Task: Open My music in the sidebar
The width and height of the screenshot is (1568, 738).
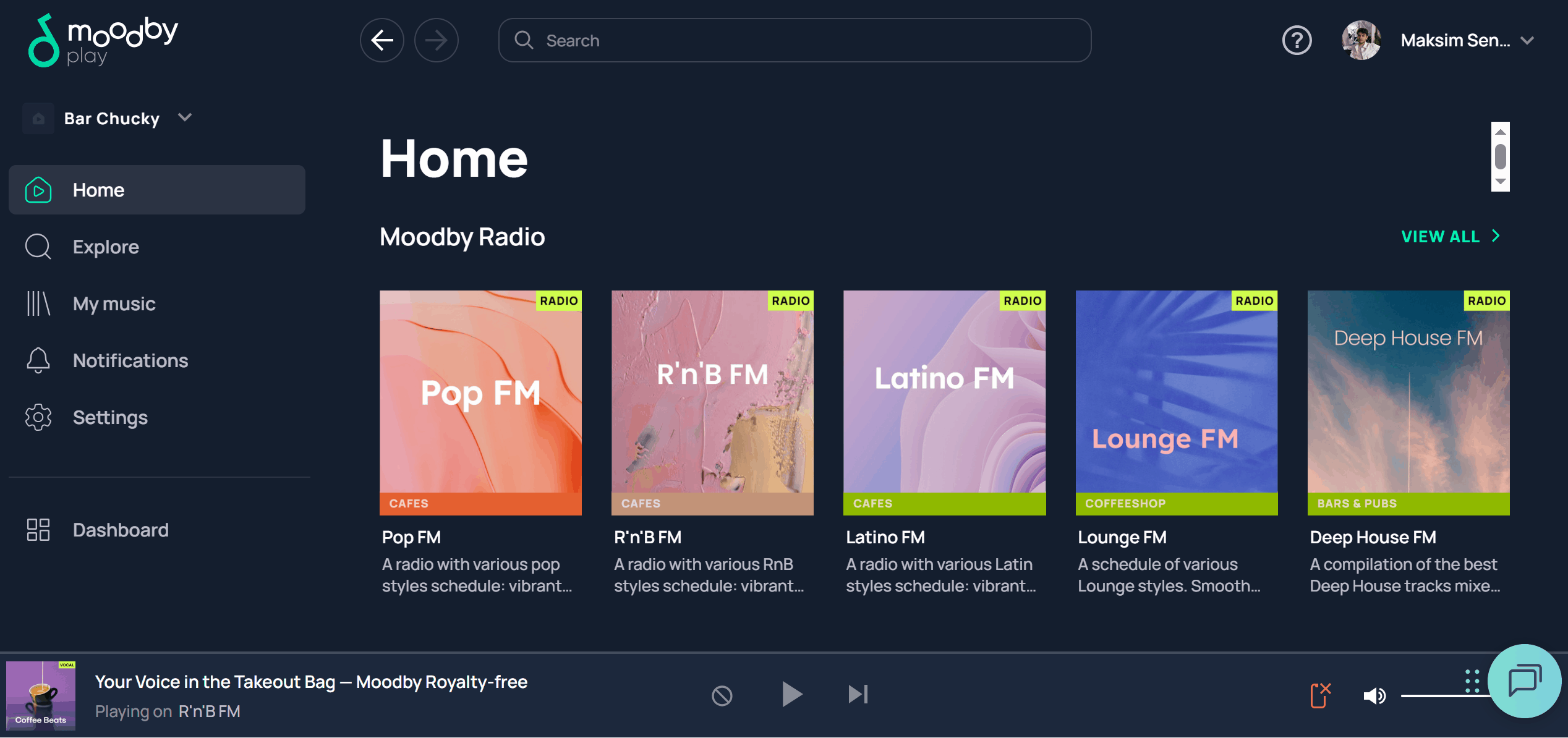Action: click(114, 303)
